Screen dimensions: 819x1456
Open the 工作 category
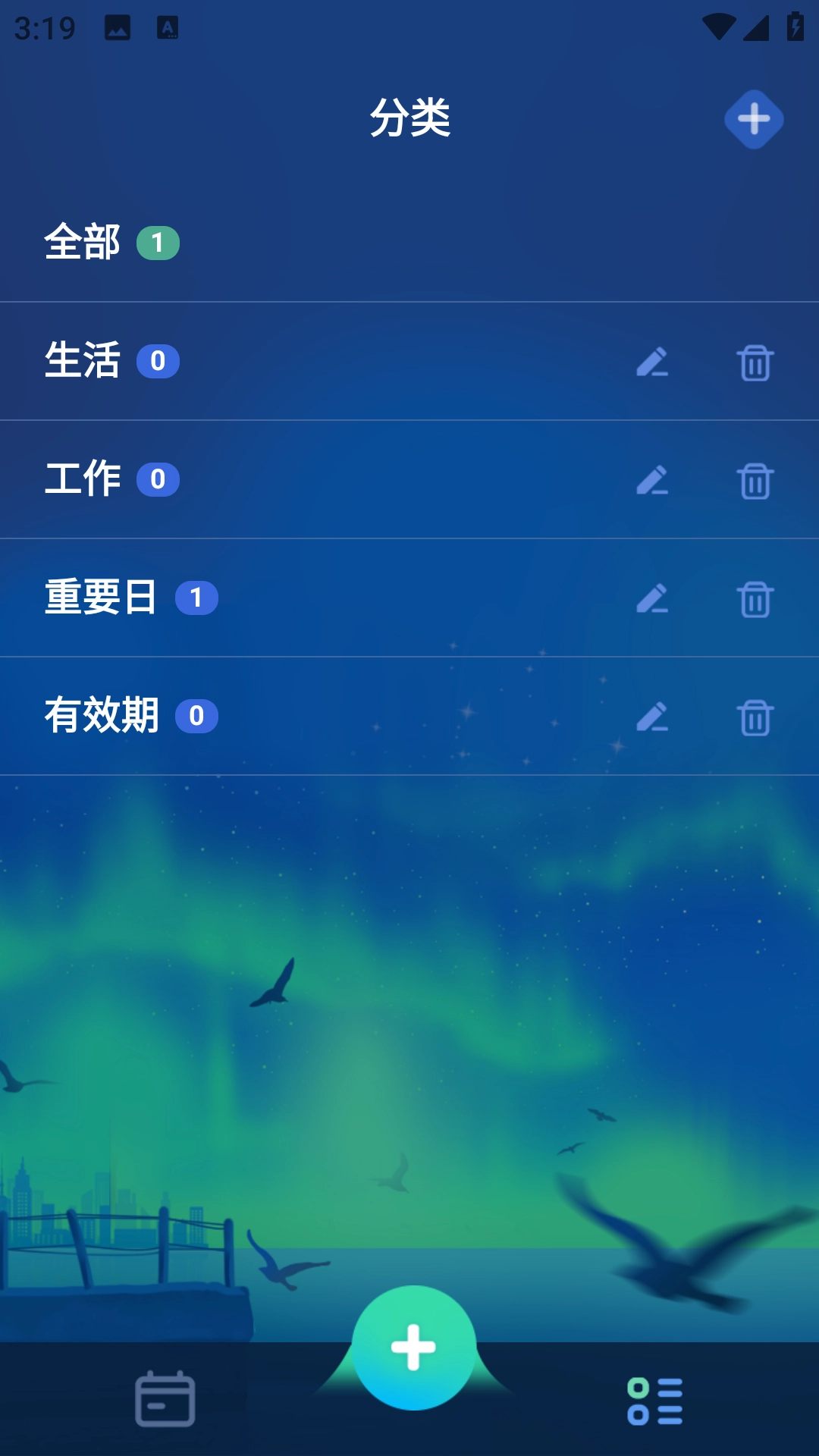click(303, 482)
